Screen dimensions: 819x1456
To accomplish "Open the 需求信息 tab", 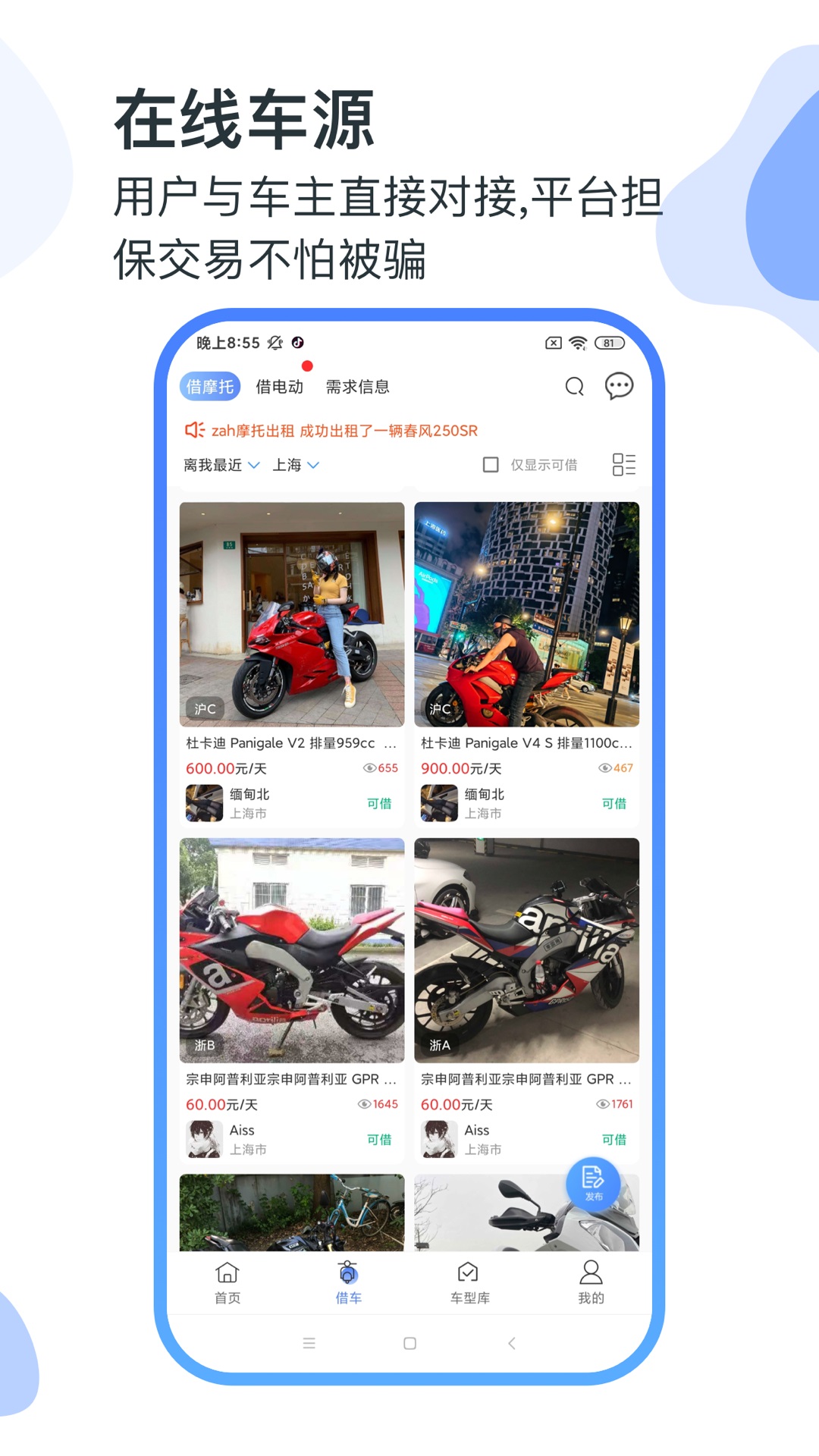I will coord(359,385).
